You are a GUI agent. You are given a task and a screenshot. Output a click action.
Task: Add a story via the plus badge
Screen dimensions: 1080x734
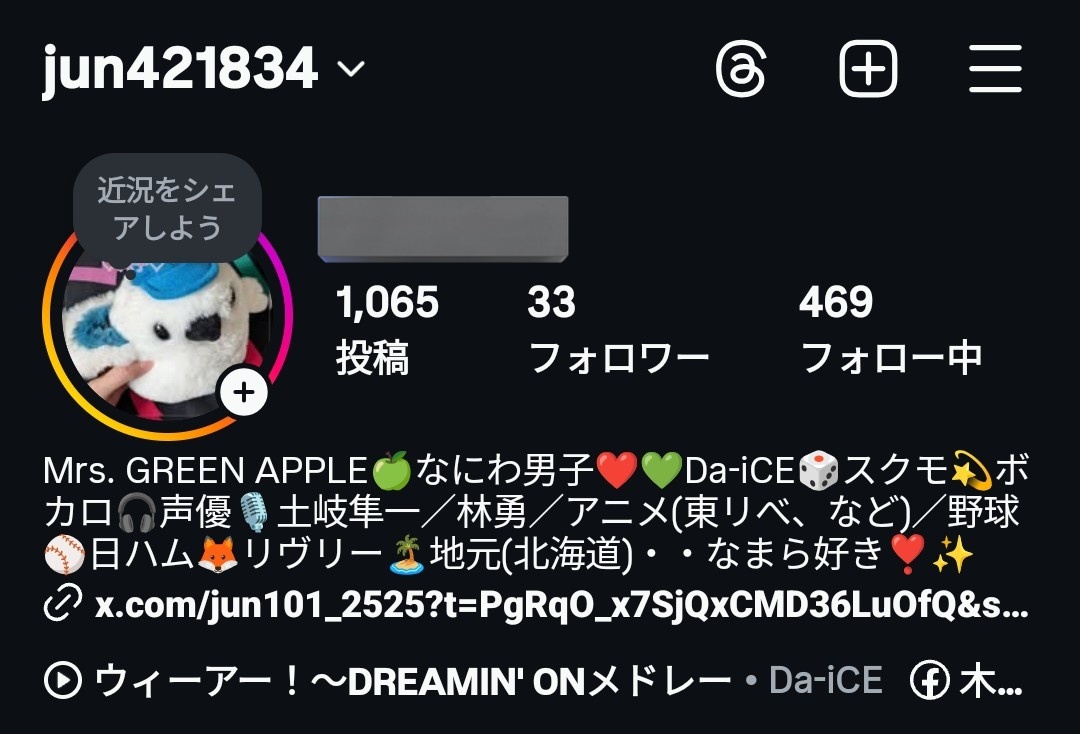[x=244, y=393]
